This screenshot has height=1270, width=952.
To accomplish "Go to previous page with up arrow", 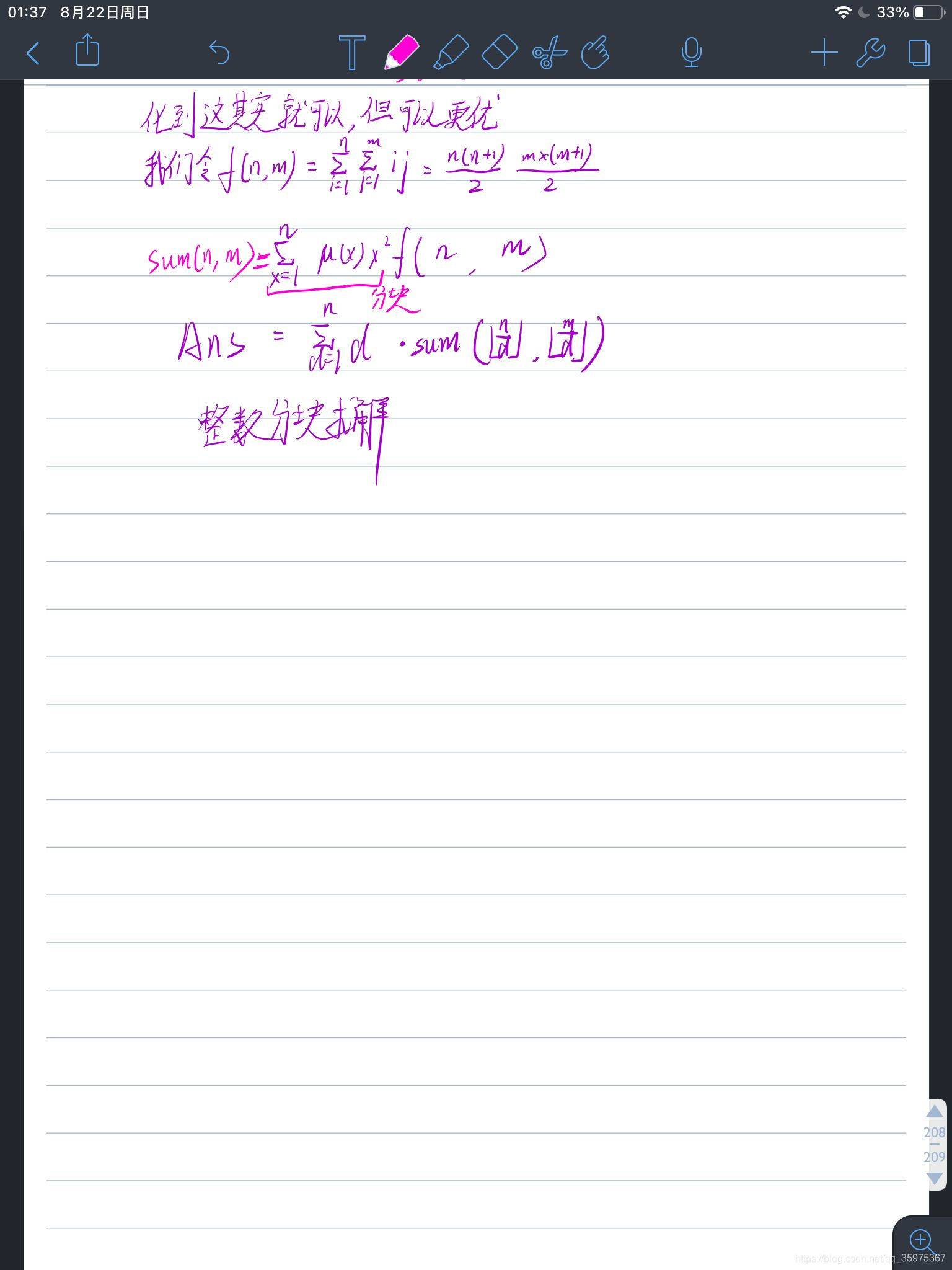I will click(x=934, y=1111).
